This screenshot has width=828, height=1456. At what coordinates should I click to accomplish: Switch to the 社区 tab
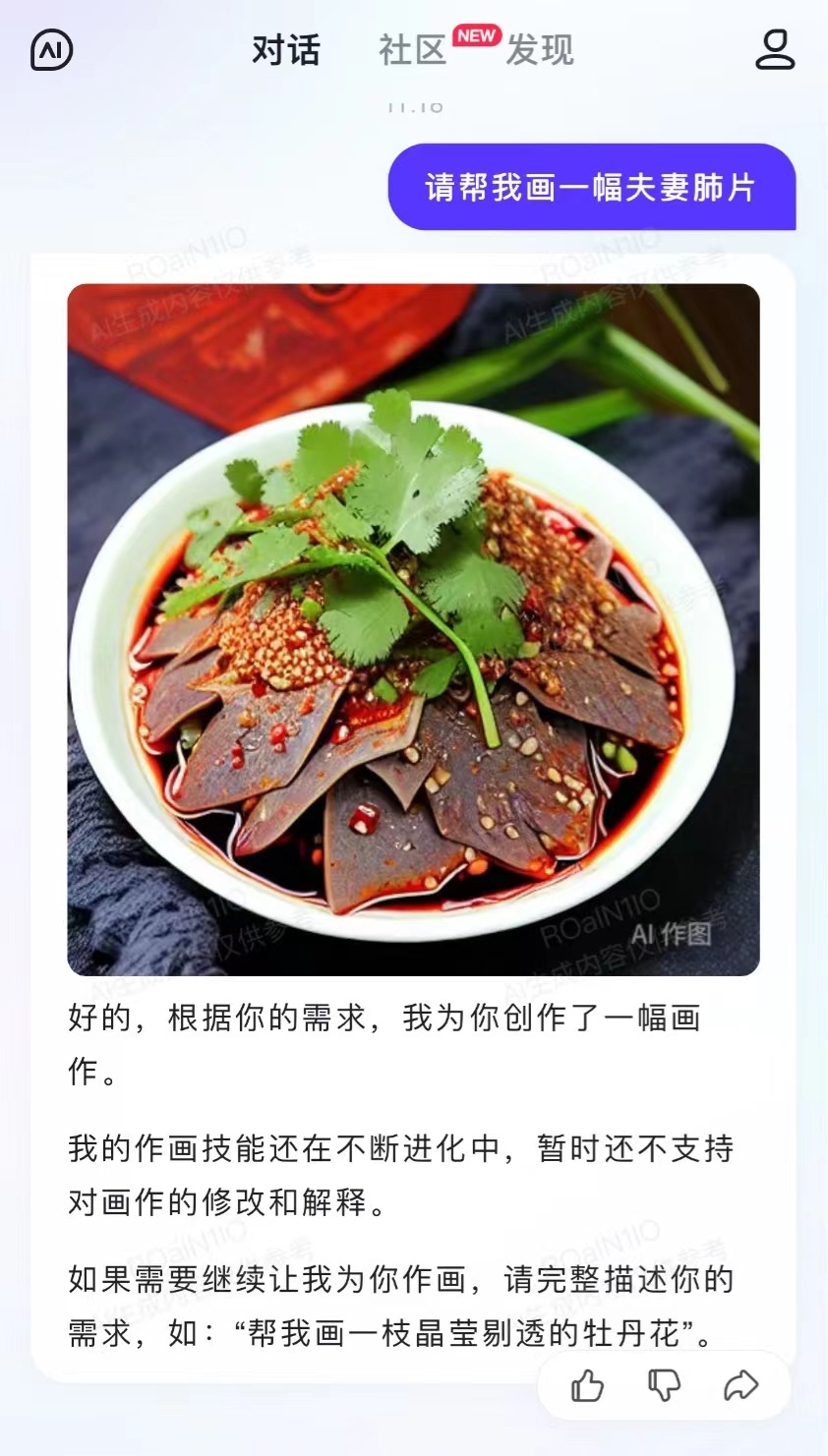[412, 50]
